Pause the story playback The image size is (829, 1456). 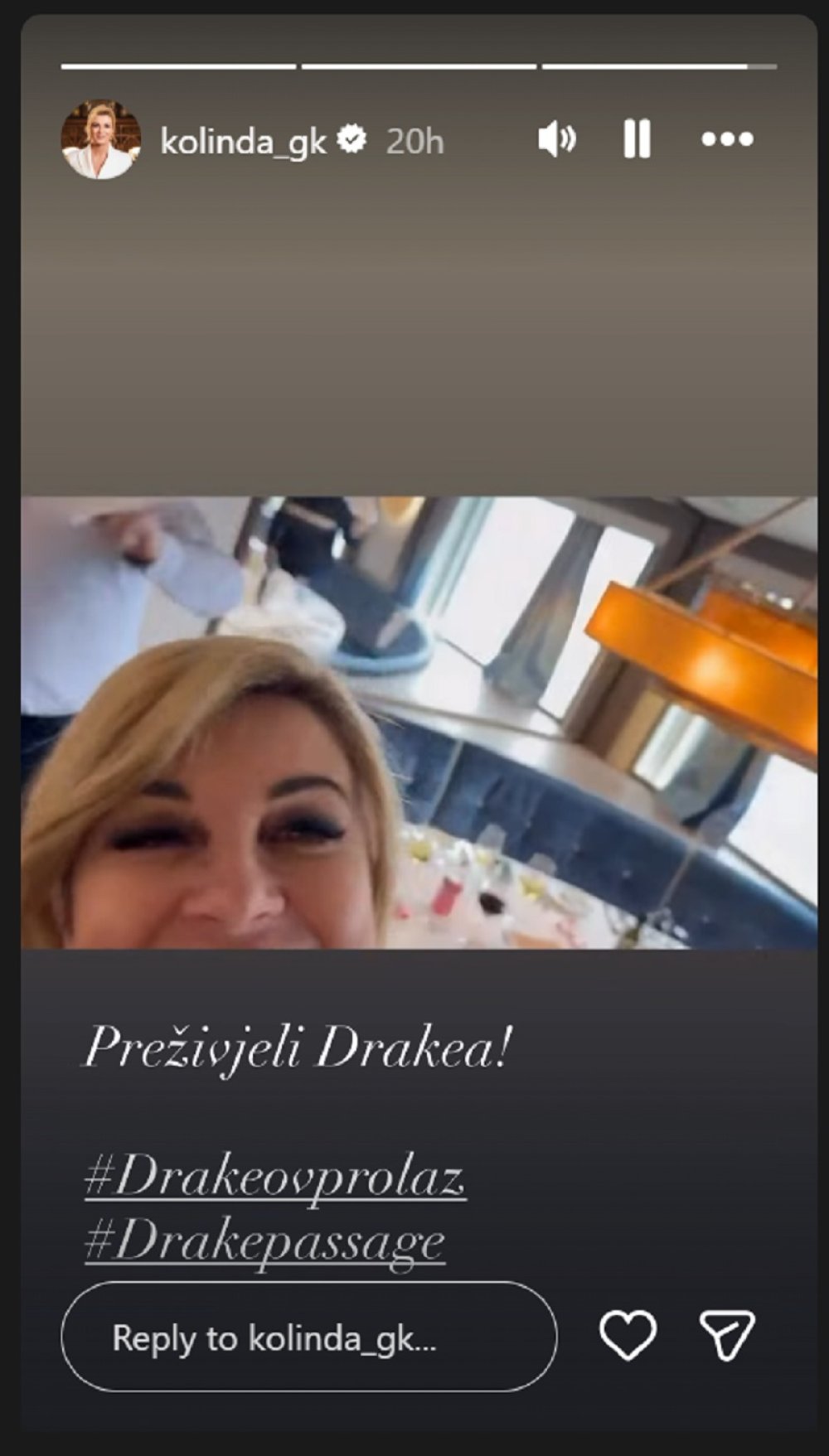[x=637, y=138]
